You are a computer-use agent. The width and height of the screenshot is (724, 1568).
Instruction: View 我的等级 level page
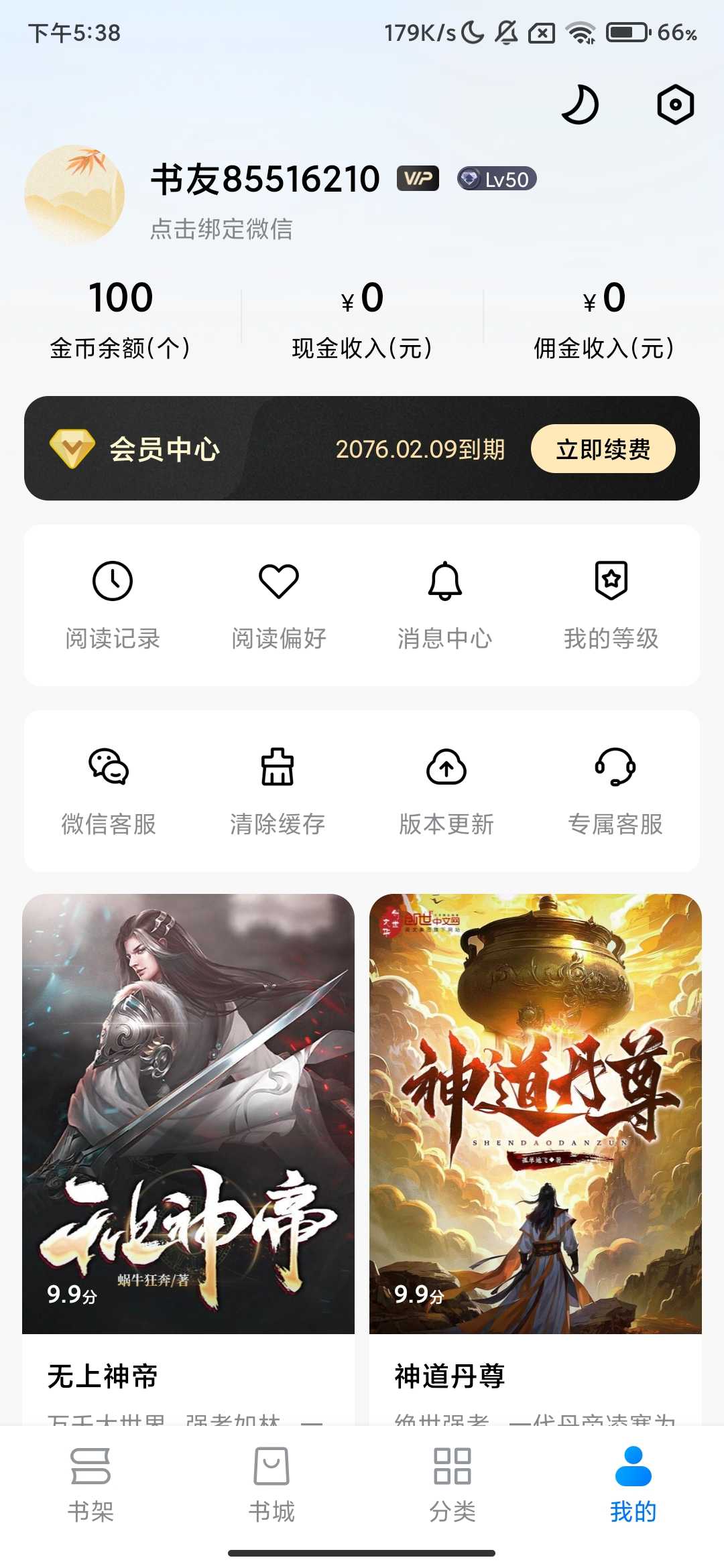pyautogui.click(x=611, y=604)
